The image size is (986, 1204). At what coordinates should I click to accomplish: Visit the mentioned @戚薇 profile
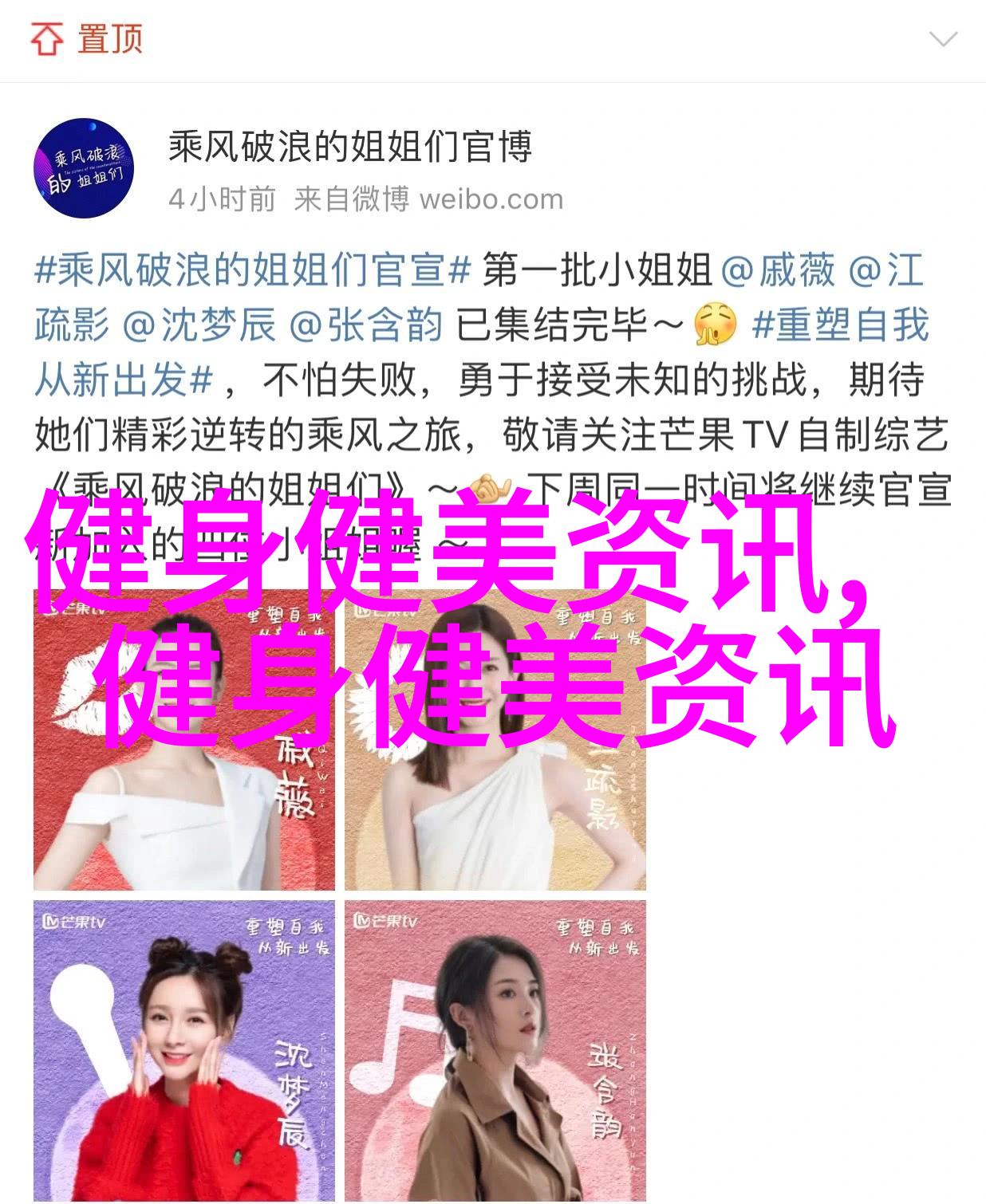(777, 271)
